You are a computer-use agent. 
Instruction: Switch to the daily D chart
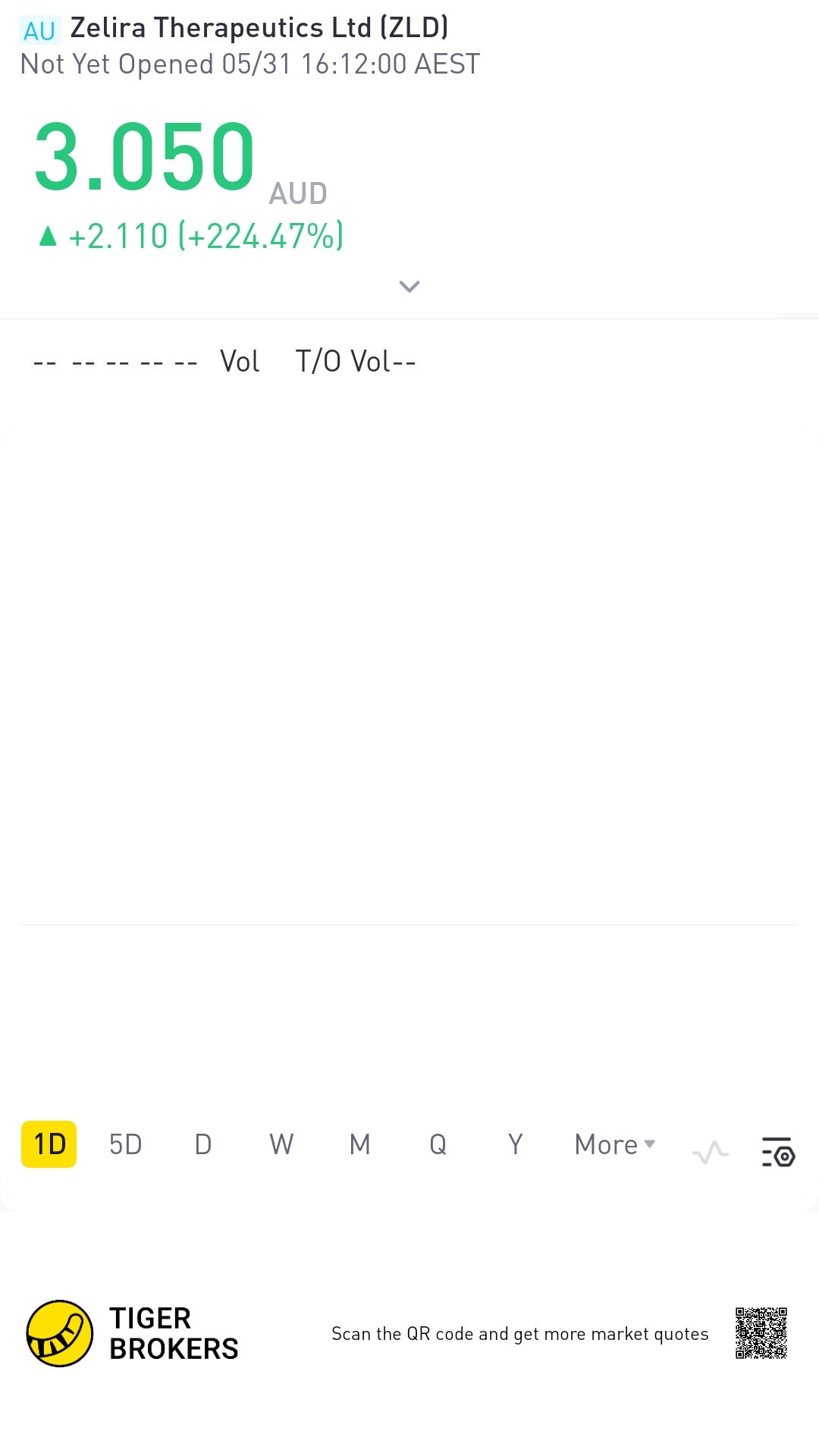[x=203, y=1144]
